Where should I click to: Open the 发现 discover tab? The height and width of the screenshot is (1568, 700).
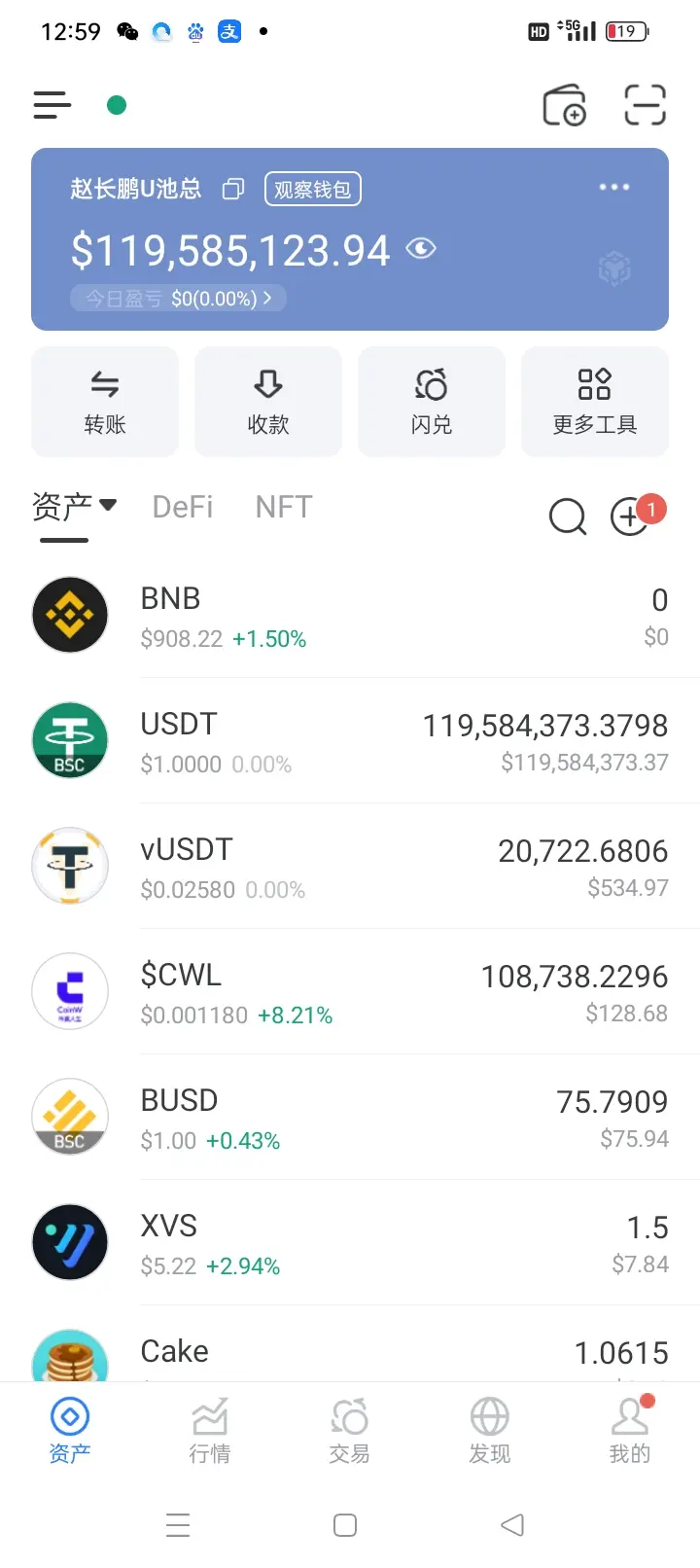490,1429
